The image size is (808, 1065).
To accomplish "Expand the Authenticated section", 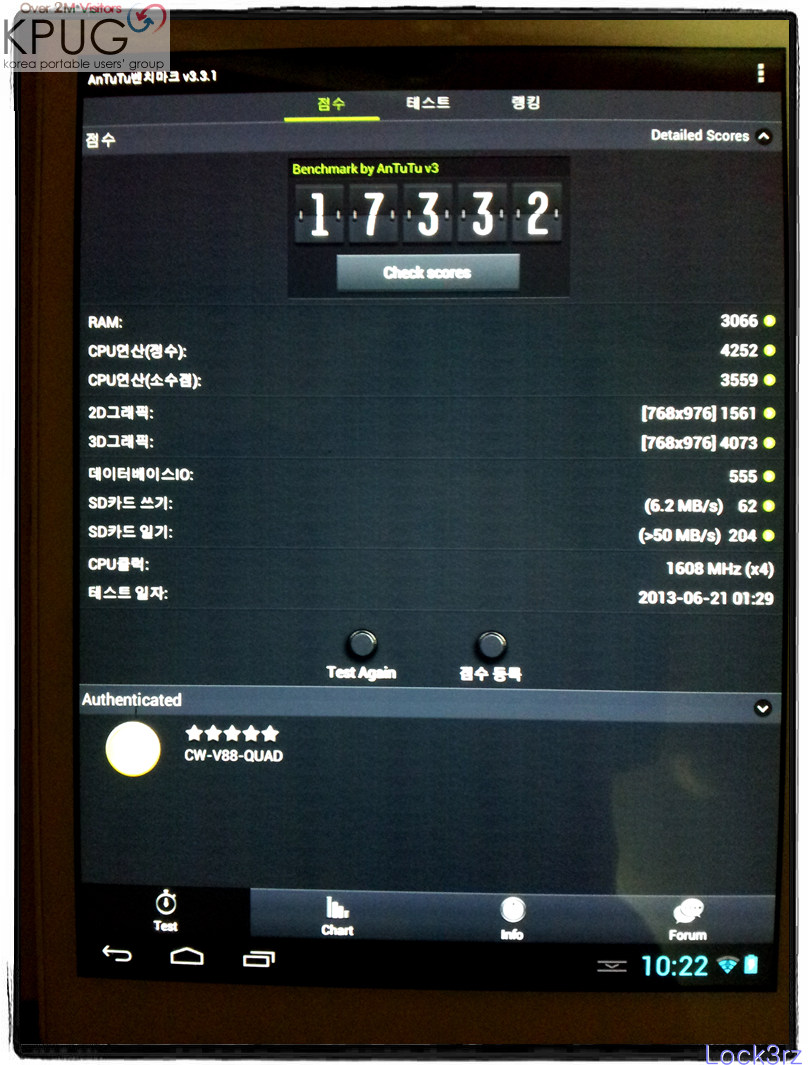I will point(763,708).
